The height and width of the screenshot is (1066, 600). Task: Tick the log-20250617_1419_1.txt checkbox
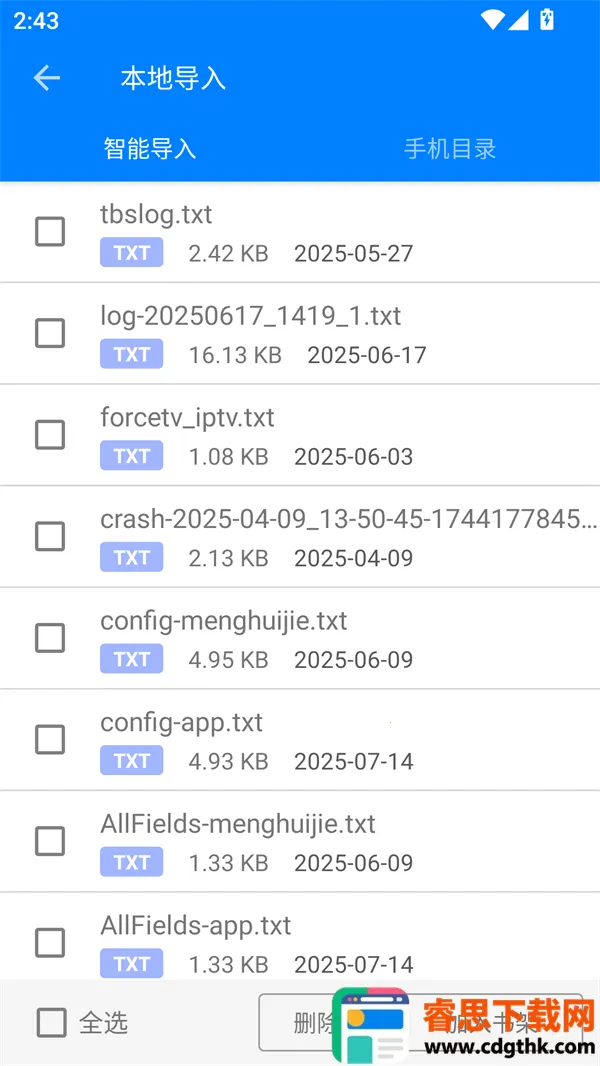[x=50, y=333]
